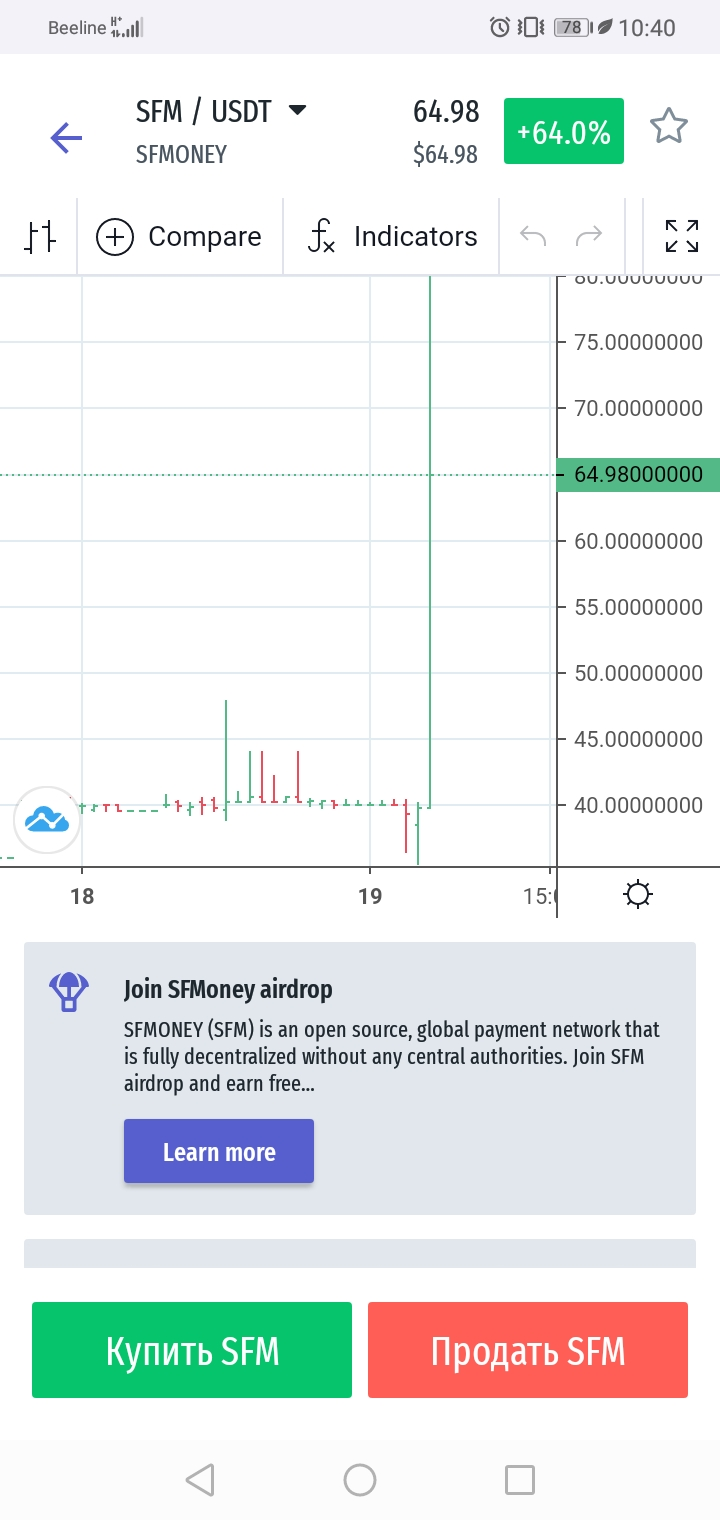Go back using the top-left arrow
Image resolution: width=720 pixels, height=1520 pixels.
coord(66,137)
